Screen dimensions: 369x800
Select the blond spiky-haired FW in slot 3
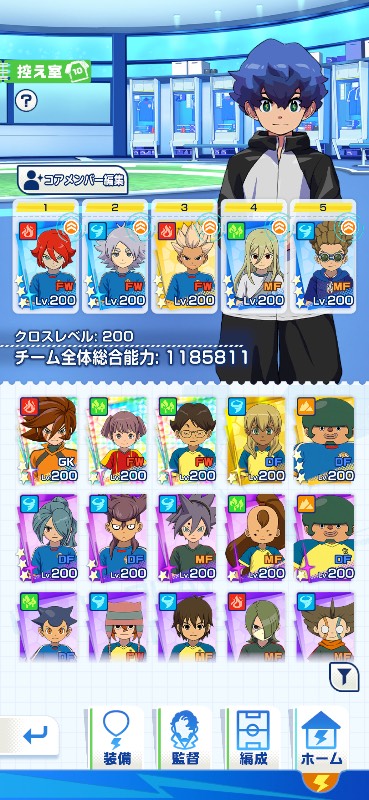(185, 256)
